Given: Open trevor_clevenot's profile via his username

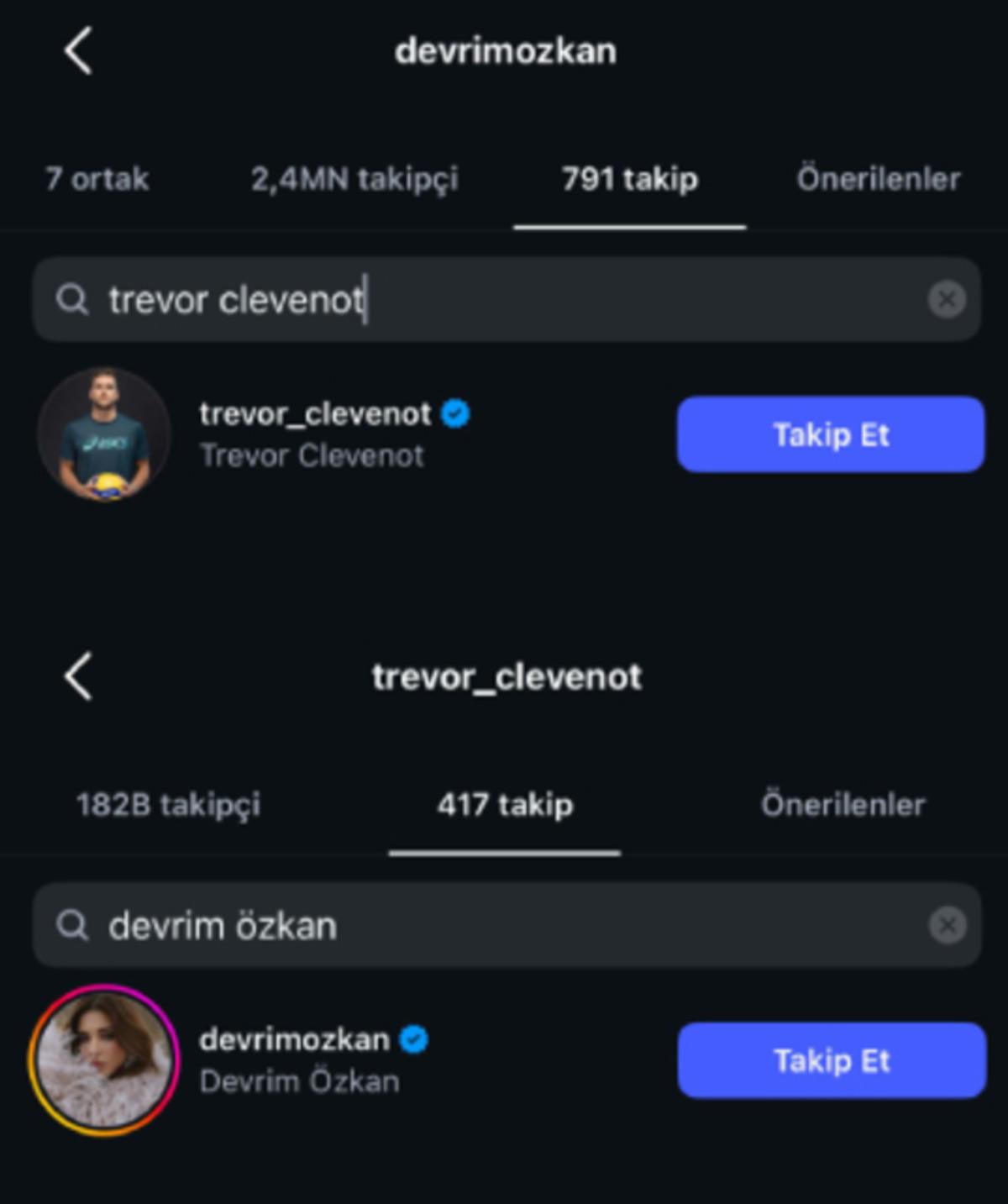Looking at the screenshot, I should (x=315, y=413).
